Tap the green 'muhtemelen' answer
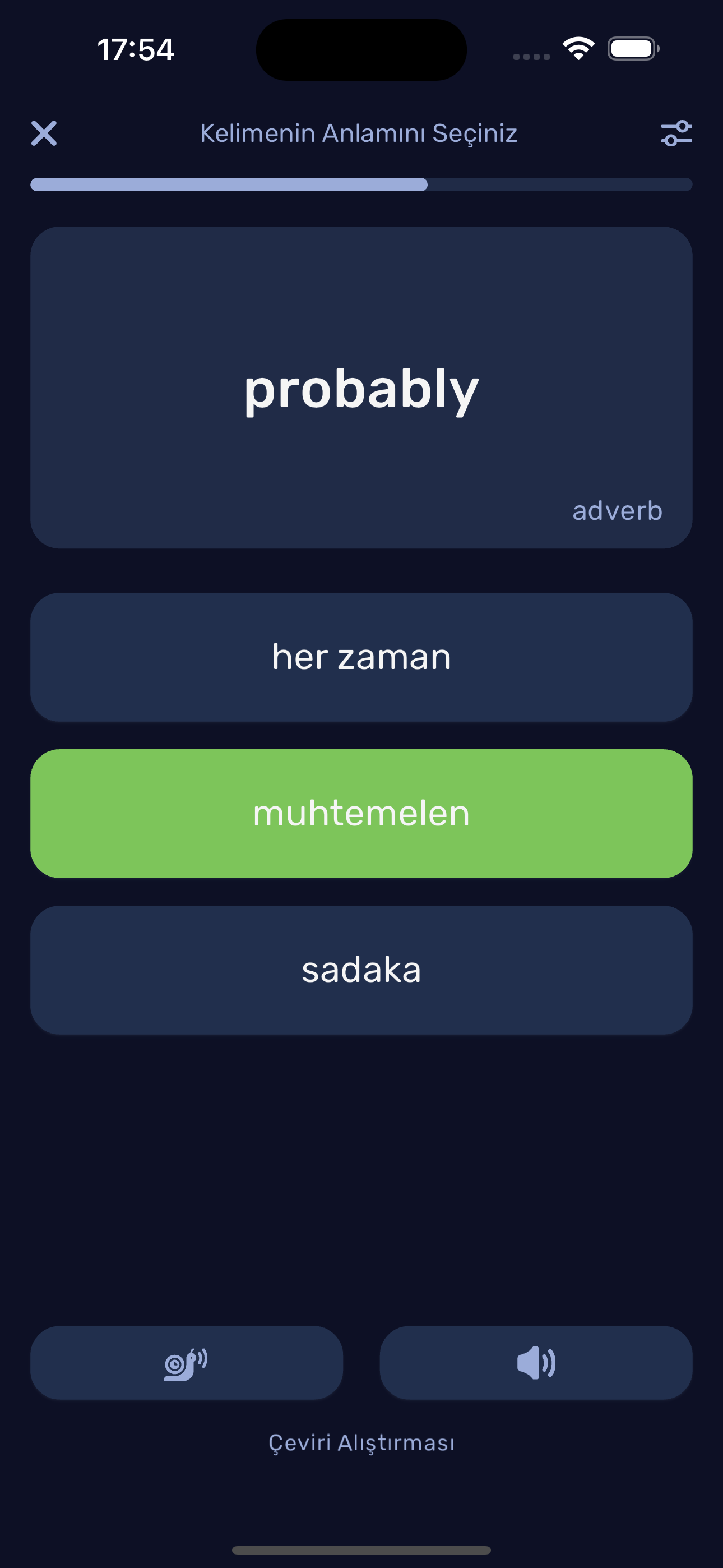This screenshot has width=723, height=1568. pyautogui.click(x=361, y=814)
